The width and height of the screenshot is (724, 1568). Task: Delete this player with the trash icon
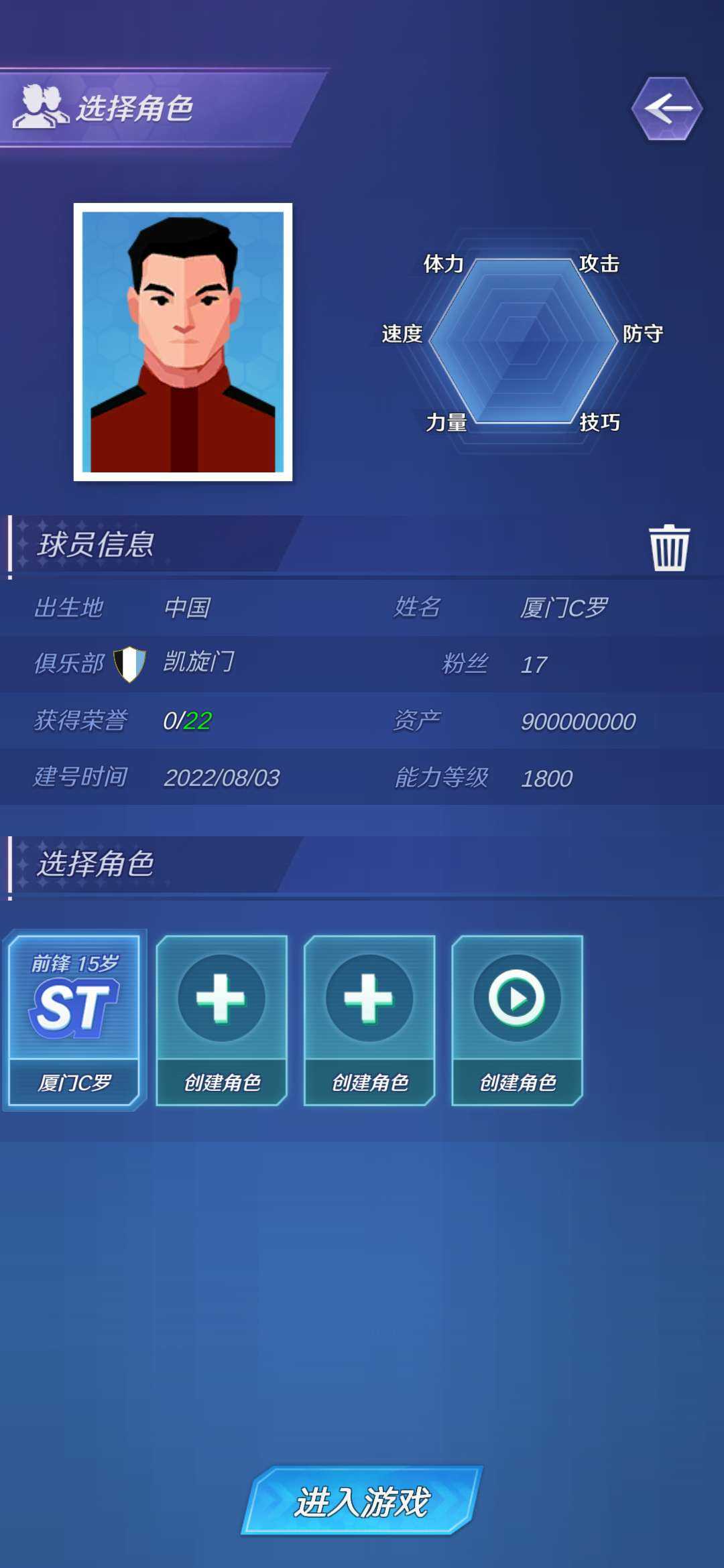point(668,547)
